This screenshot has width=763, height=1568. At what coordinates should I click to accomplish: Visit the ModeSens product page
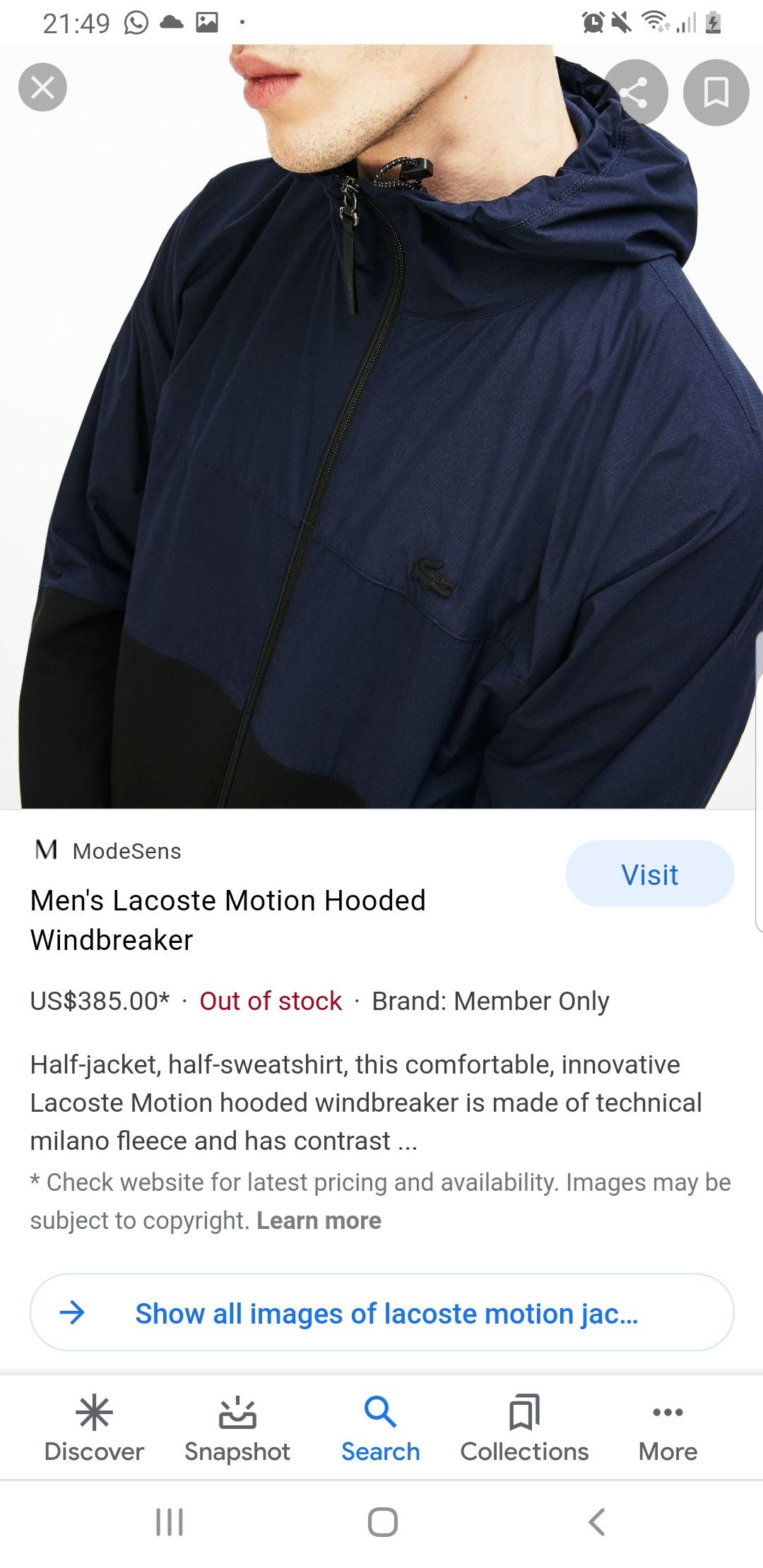click(x=649, y=874)
